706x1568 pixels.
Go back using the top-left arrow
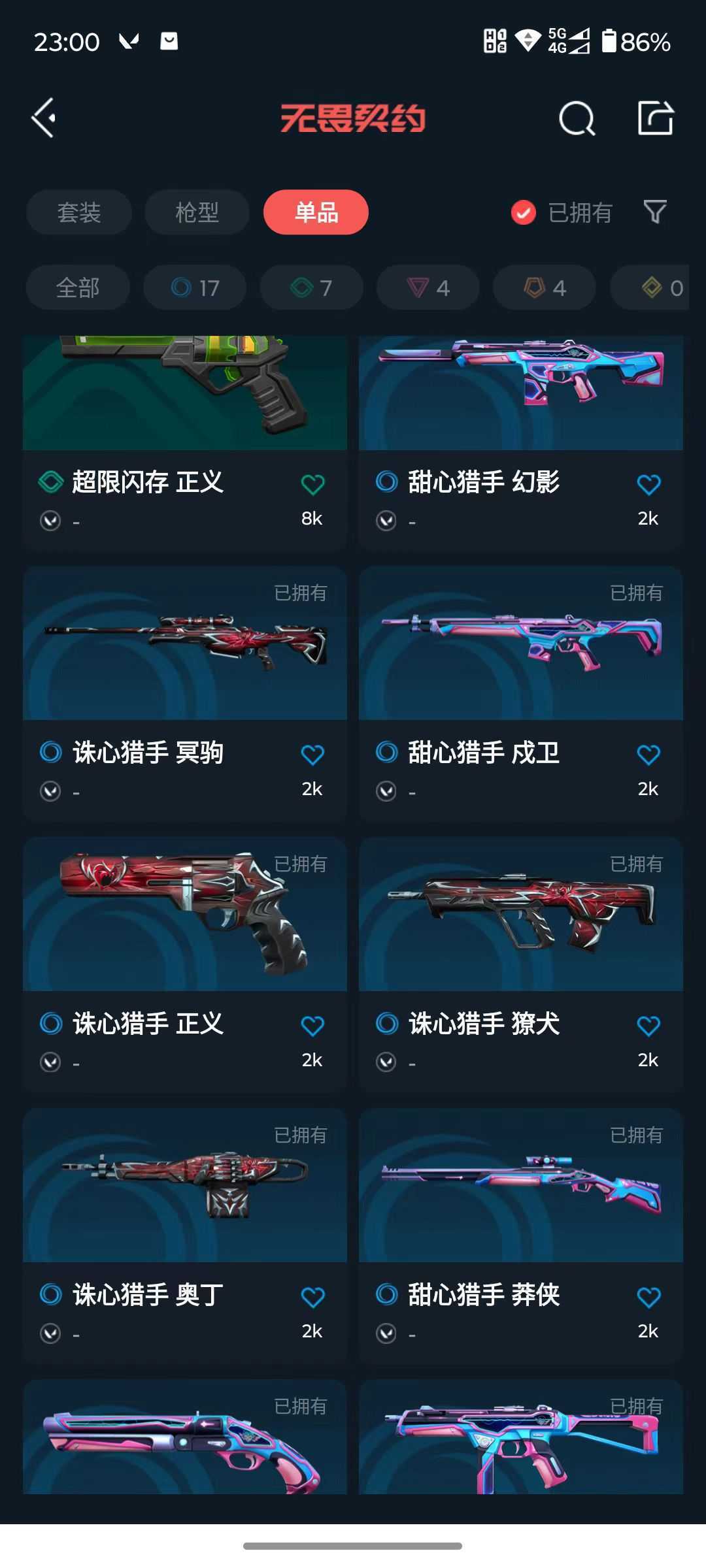44,118
